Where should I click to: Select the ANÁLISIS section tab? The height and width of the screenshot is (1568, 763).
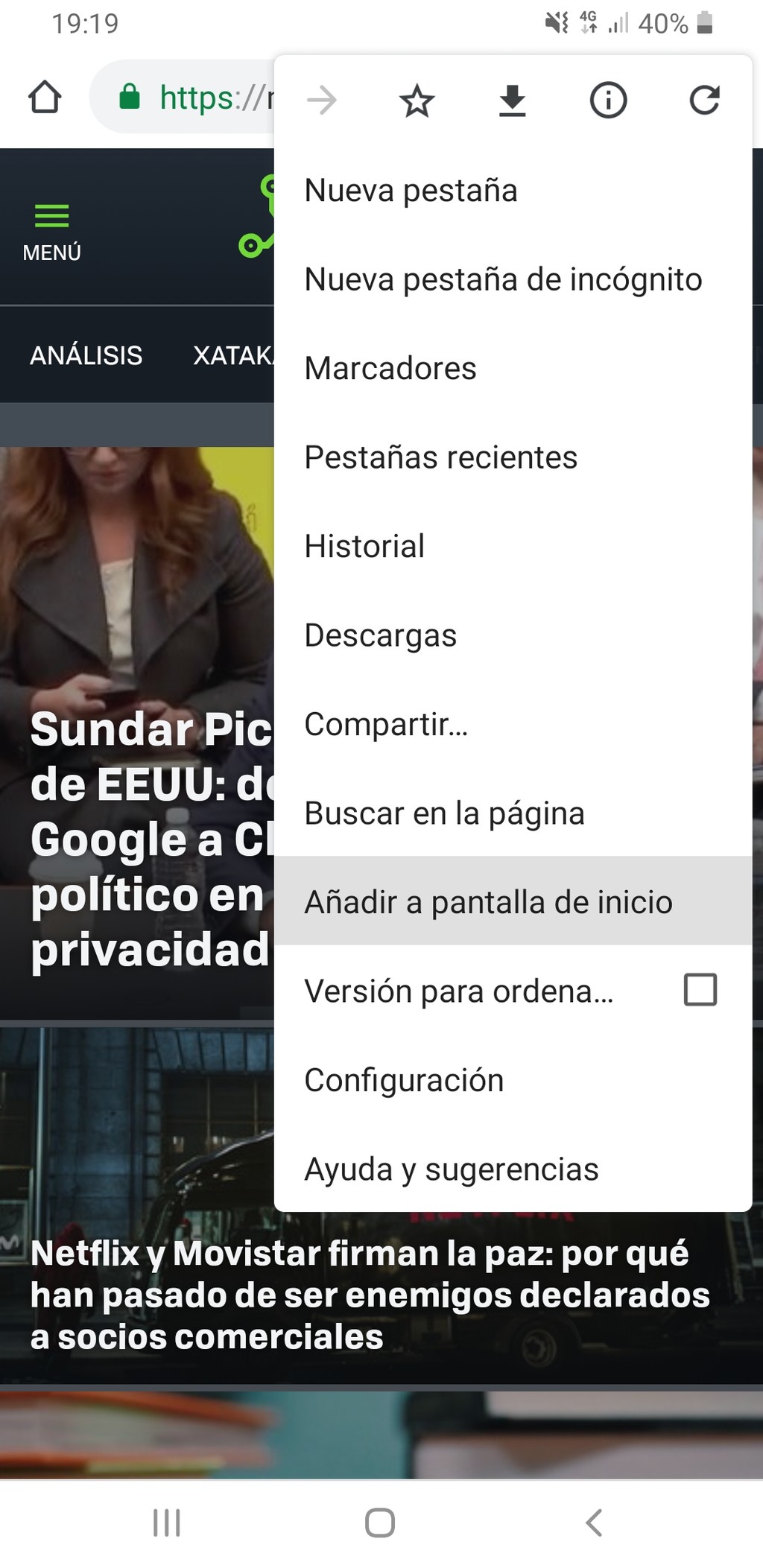(x=86, y=355)
